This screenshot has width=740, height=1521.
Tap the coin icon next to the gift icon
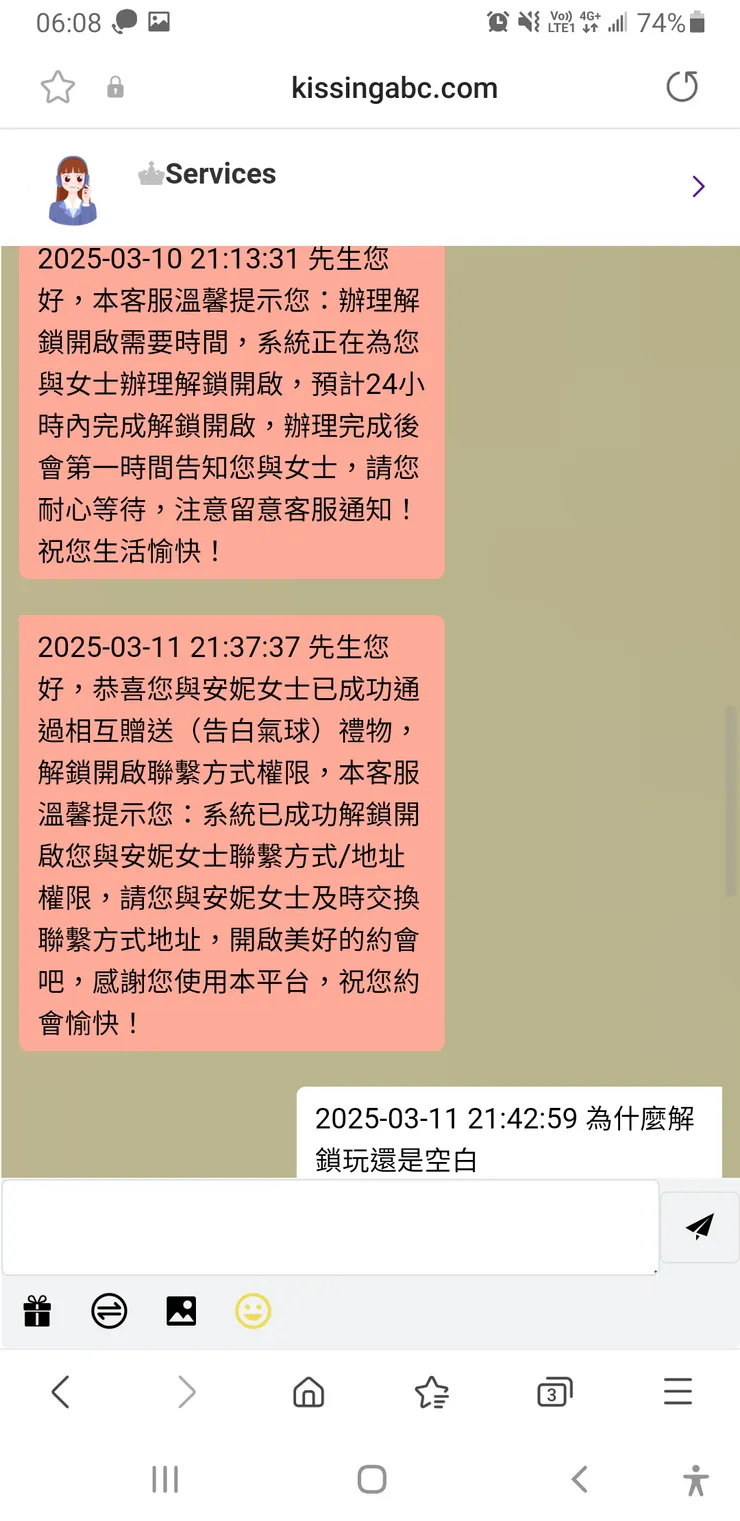(x=109, y=1311)
